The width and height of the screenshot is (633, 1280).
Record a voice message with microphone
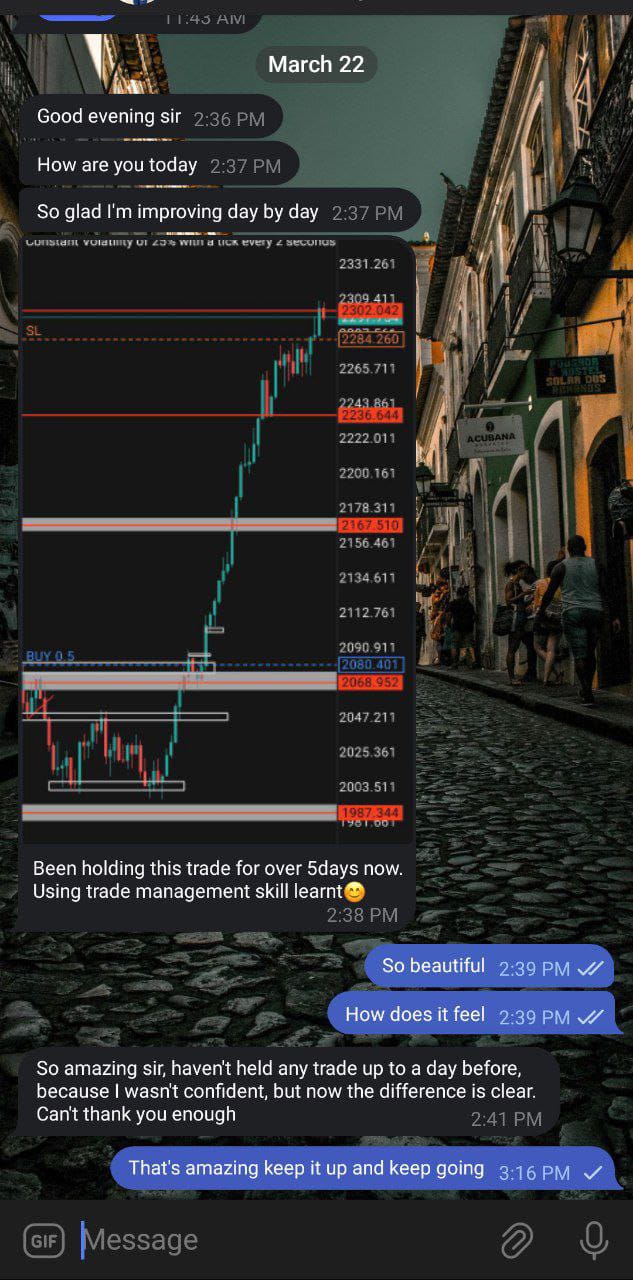(594, 1241)
